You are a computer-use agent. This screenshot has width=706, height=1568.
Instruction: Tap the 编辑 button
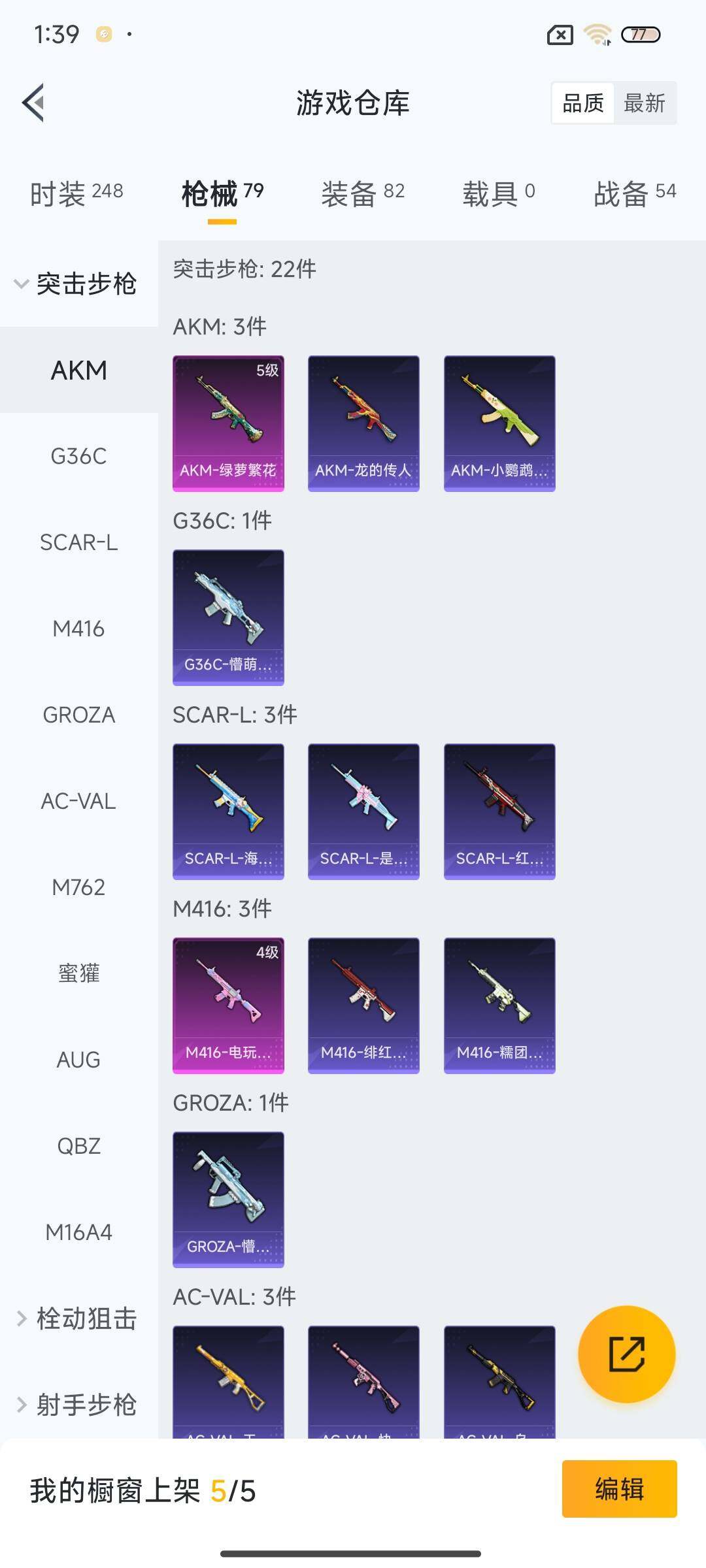coord(620,1492)
